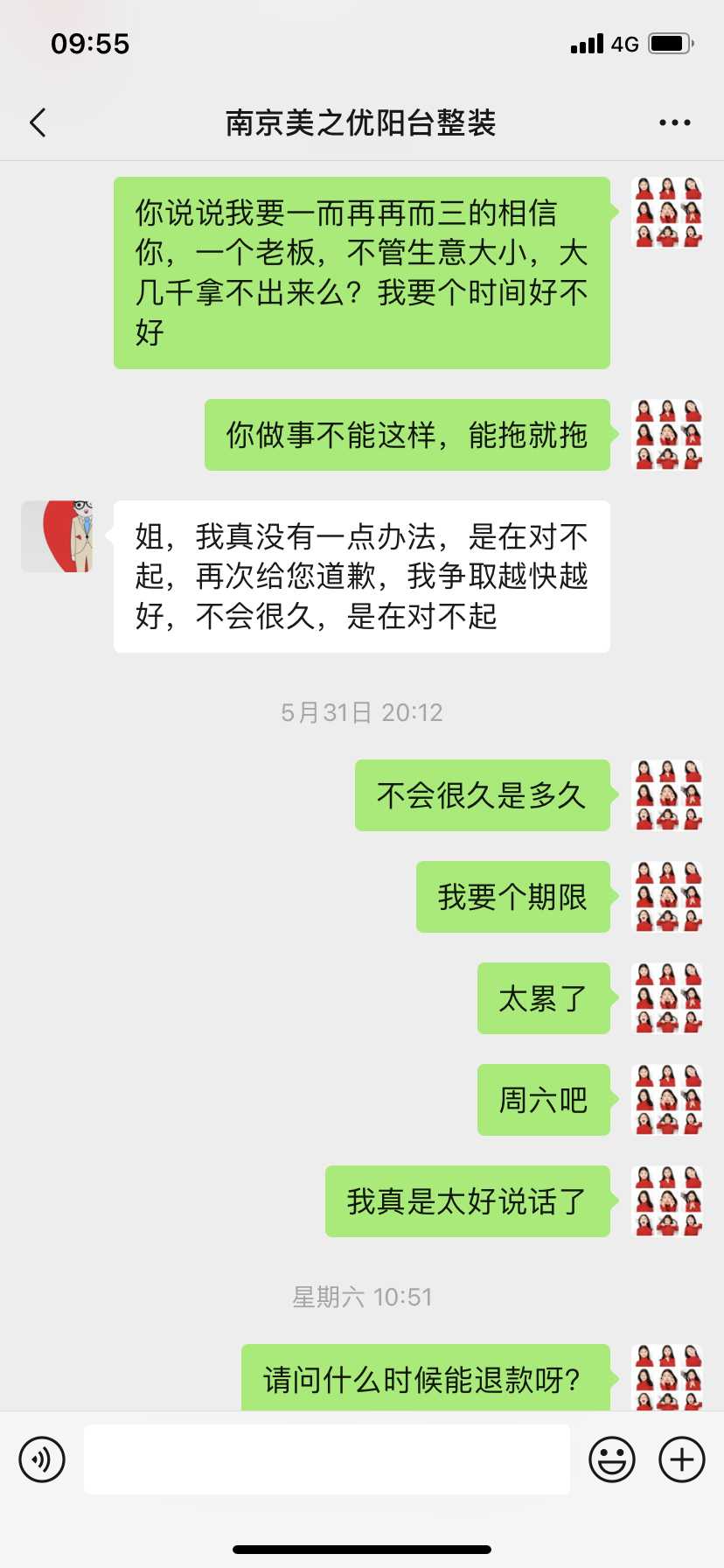Tap the contact's avatar beside the apology message
Image resolution: width=724 pixels, height=1568 pixels.
(x=57, y=536)
